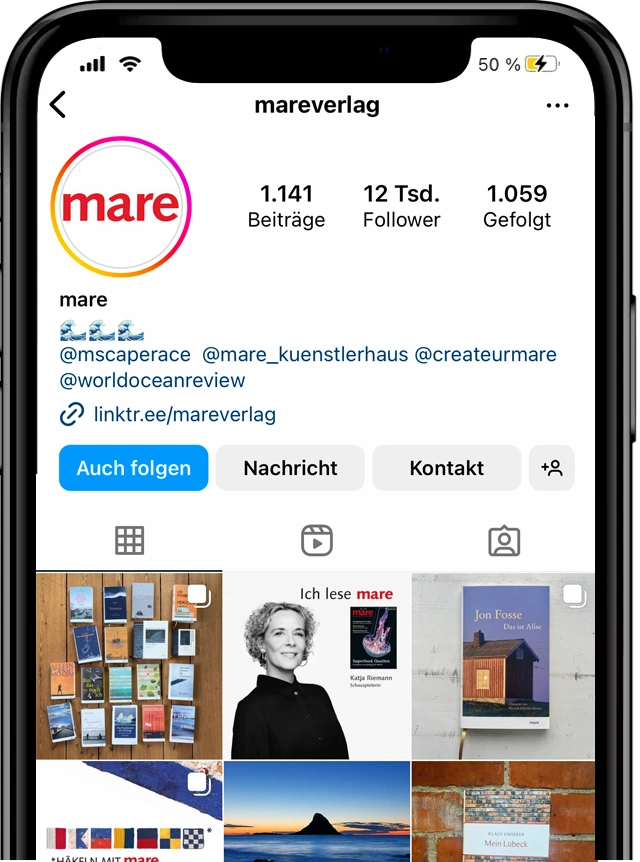Show suggested accounts with the add-person icon
This screenshot has width=640, height=862.
(551, 468)
